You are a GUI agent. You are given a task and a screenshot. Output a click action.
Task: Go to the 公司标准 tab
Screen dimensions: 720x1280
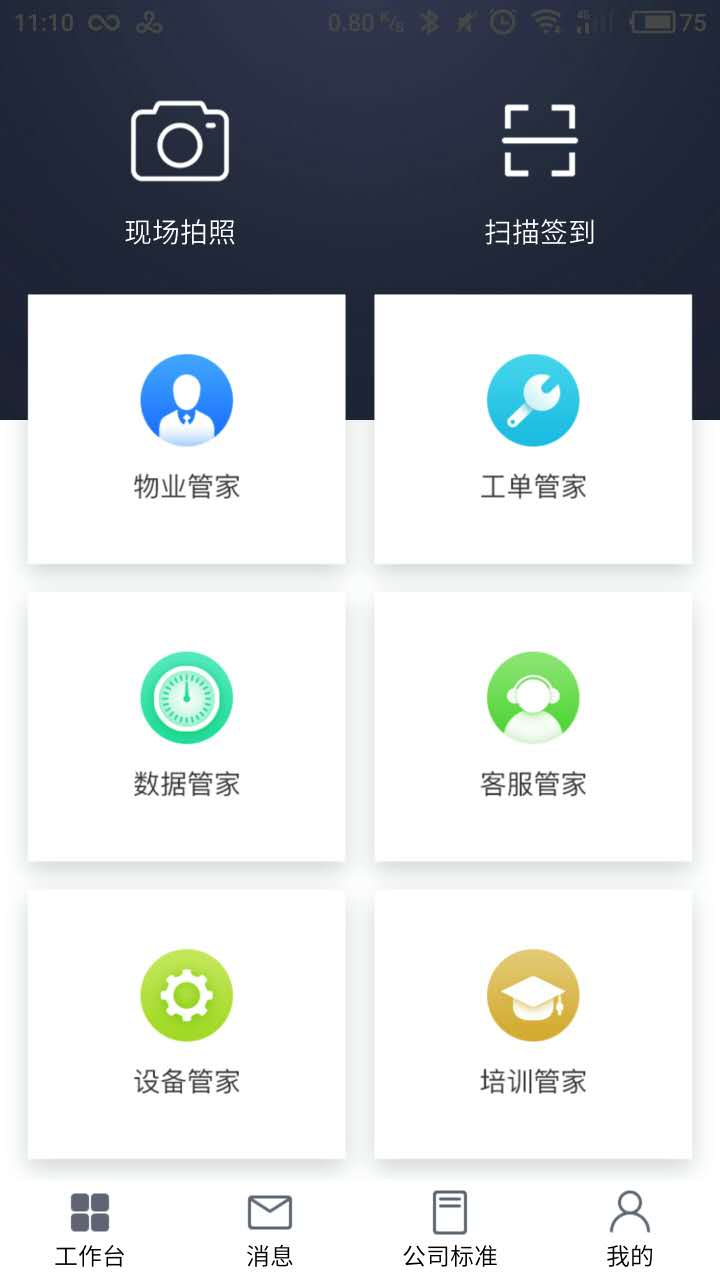coord(450,1228)
